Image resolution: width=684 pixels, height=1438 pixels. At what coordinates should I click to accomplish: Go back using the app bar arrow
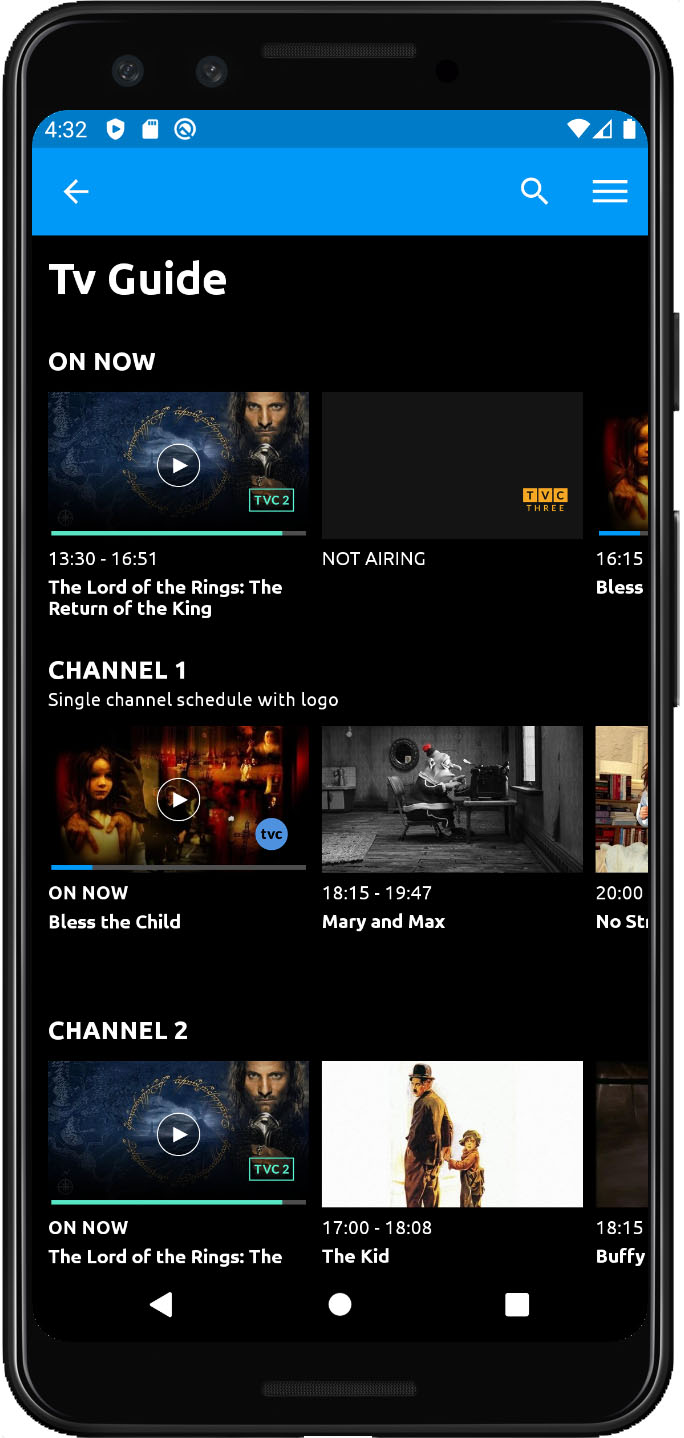[76, 192]
